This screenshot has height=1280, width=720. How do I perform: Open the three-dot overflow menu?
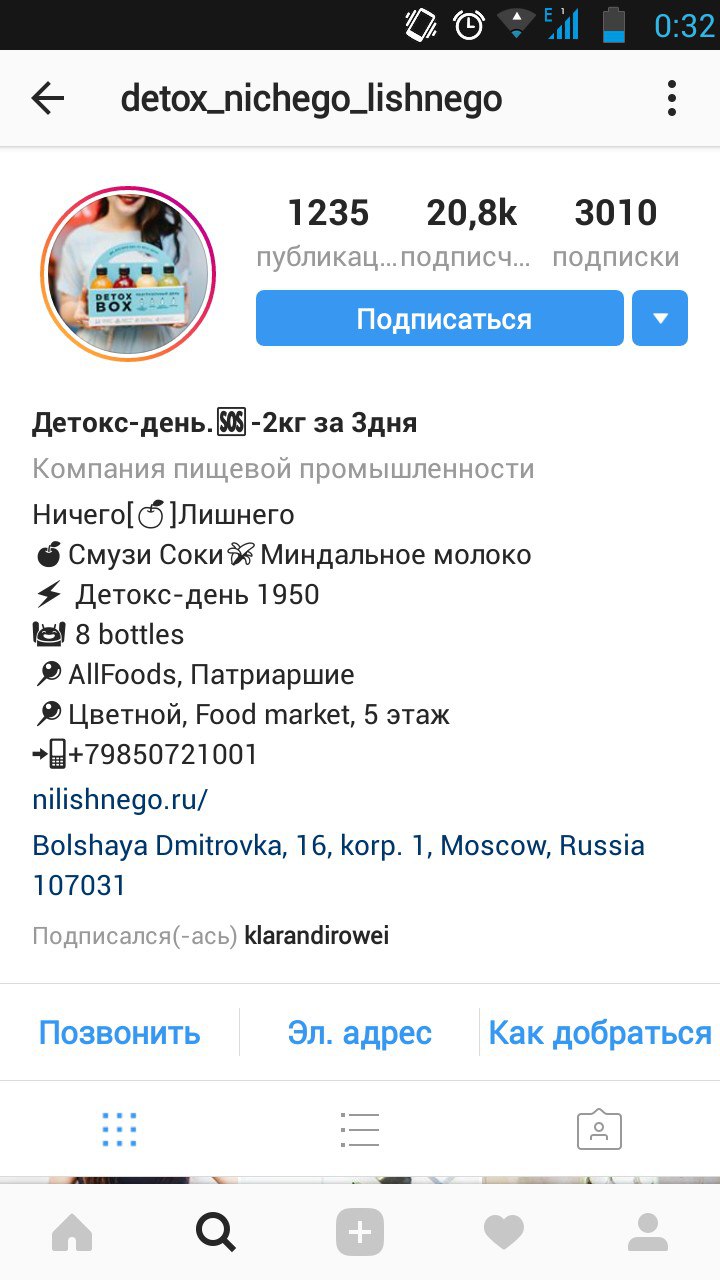(x=672, y=98)
